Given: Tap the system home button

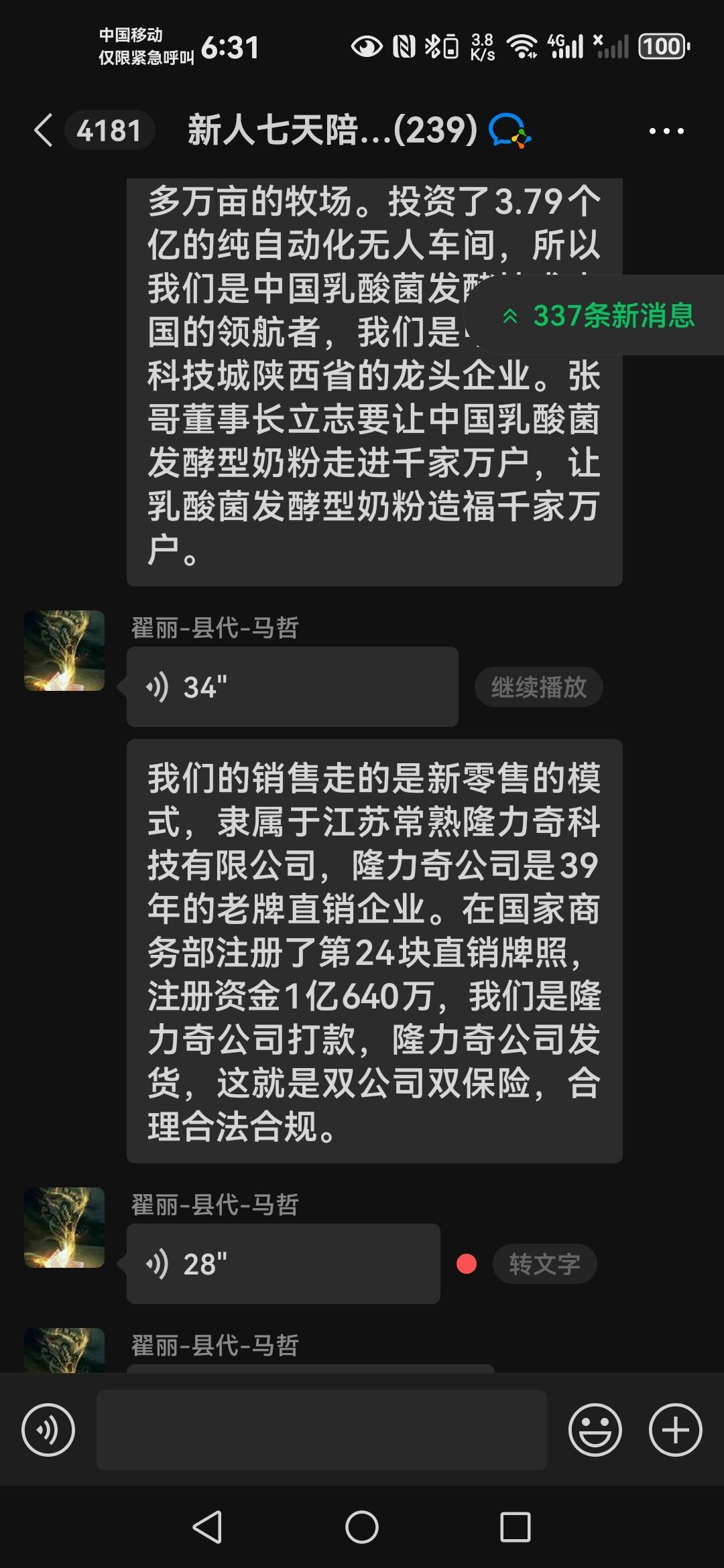Looking at the screenshot, I should [x=361, y=1527].
